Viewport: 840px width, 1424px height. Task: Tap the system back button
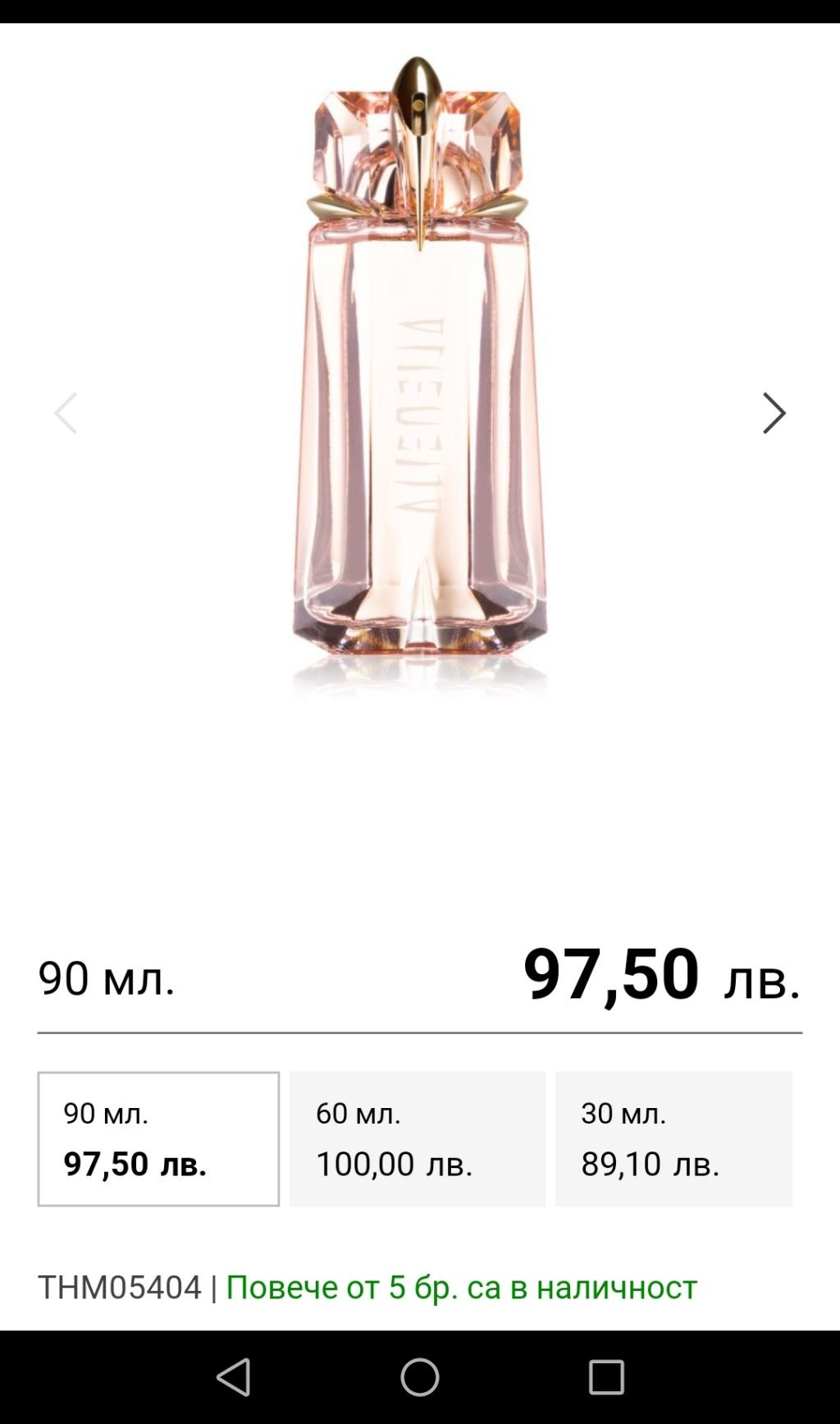tap(234, 1376)
